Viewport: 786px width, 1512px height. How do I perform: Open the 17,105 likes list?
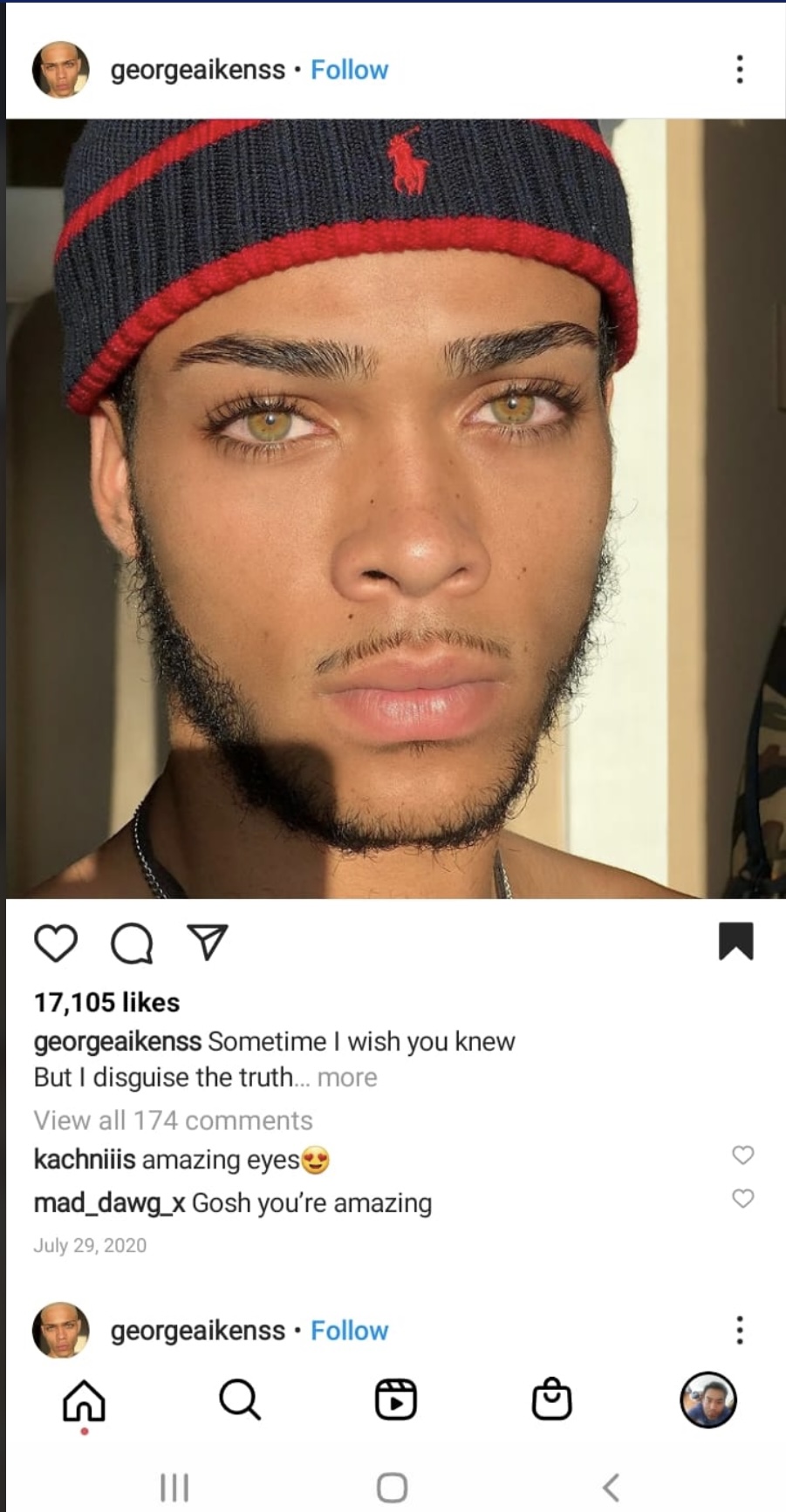tap(106, 1003)
